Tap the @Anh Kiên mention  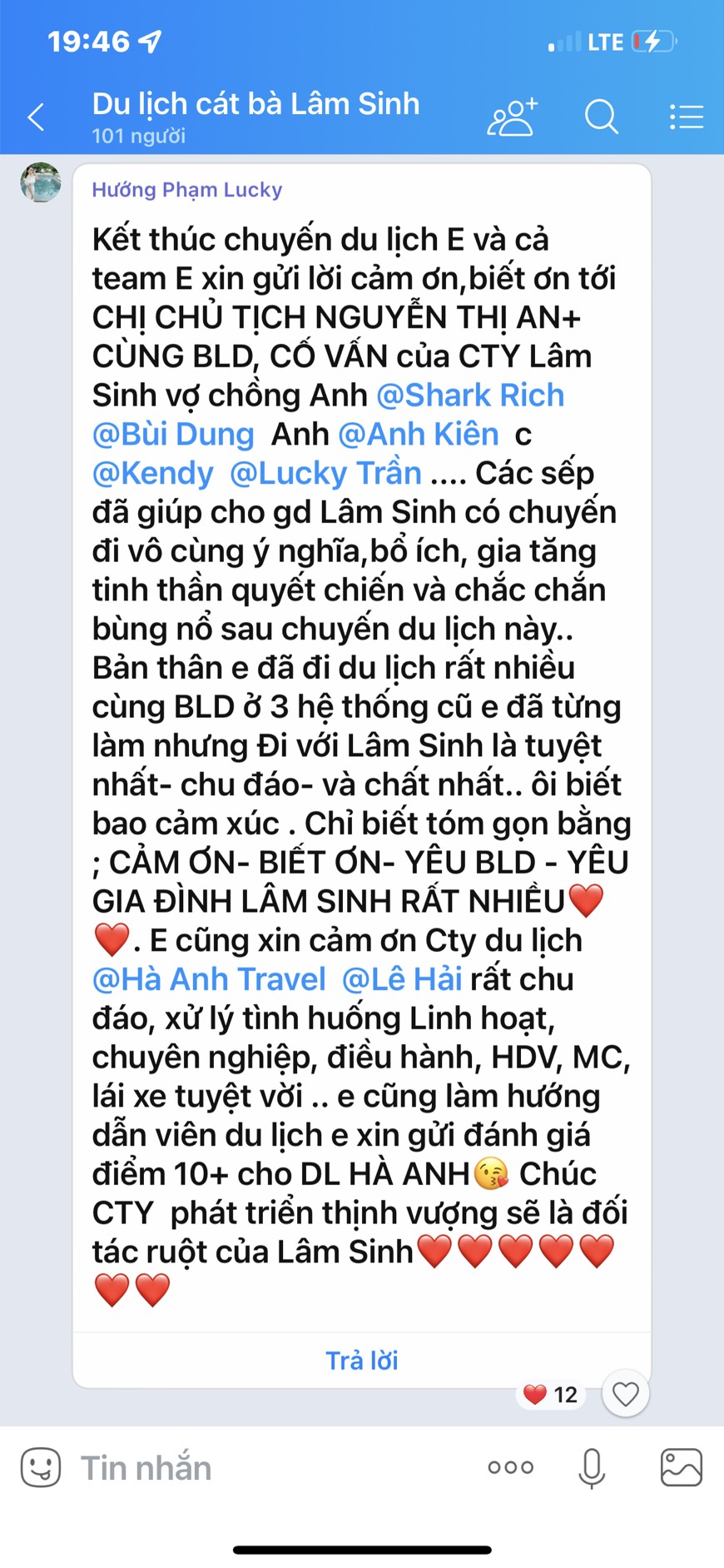(419, 434)
